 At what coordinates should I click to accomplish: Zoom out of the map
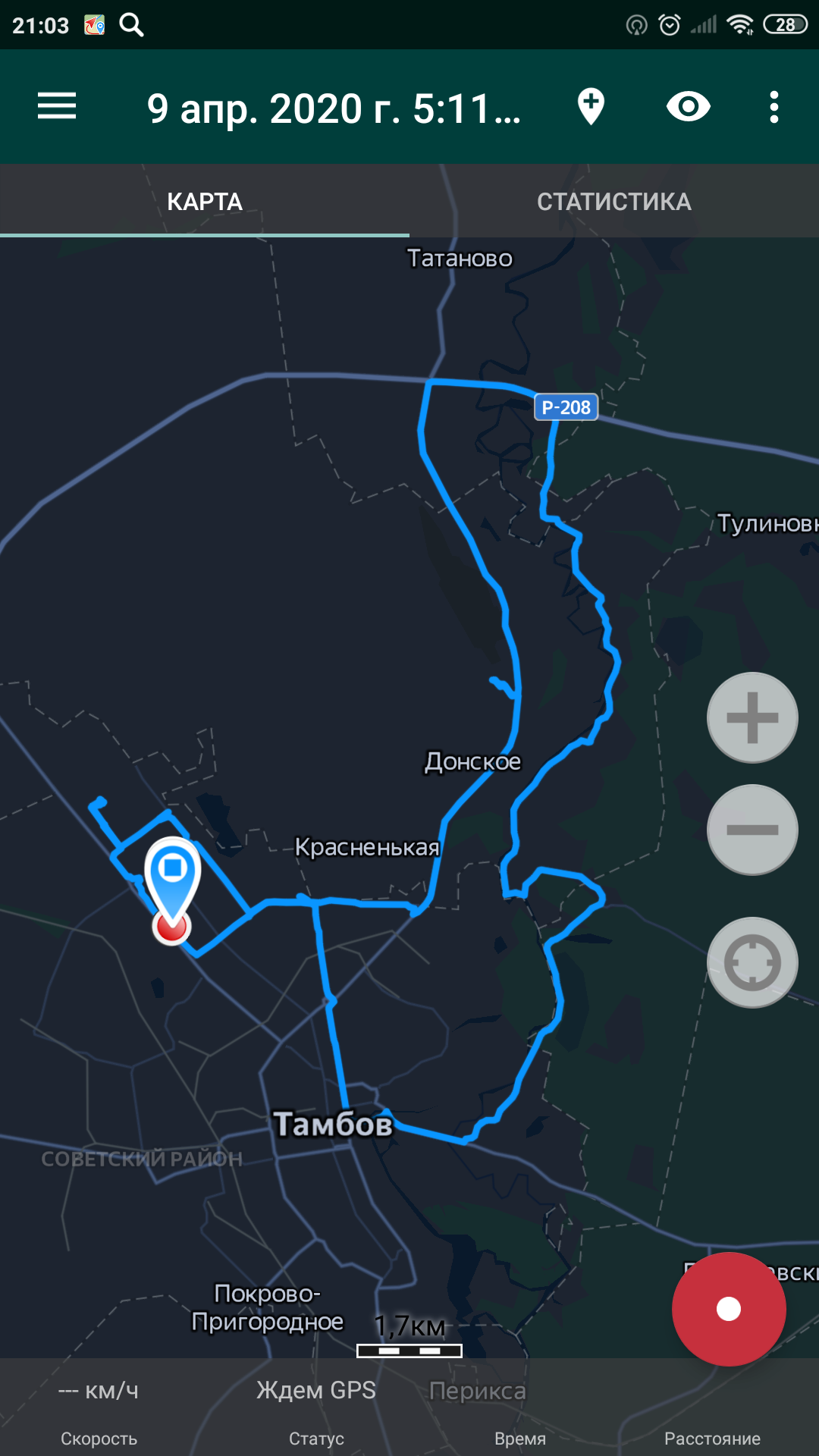coord(752,830)
